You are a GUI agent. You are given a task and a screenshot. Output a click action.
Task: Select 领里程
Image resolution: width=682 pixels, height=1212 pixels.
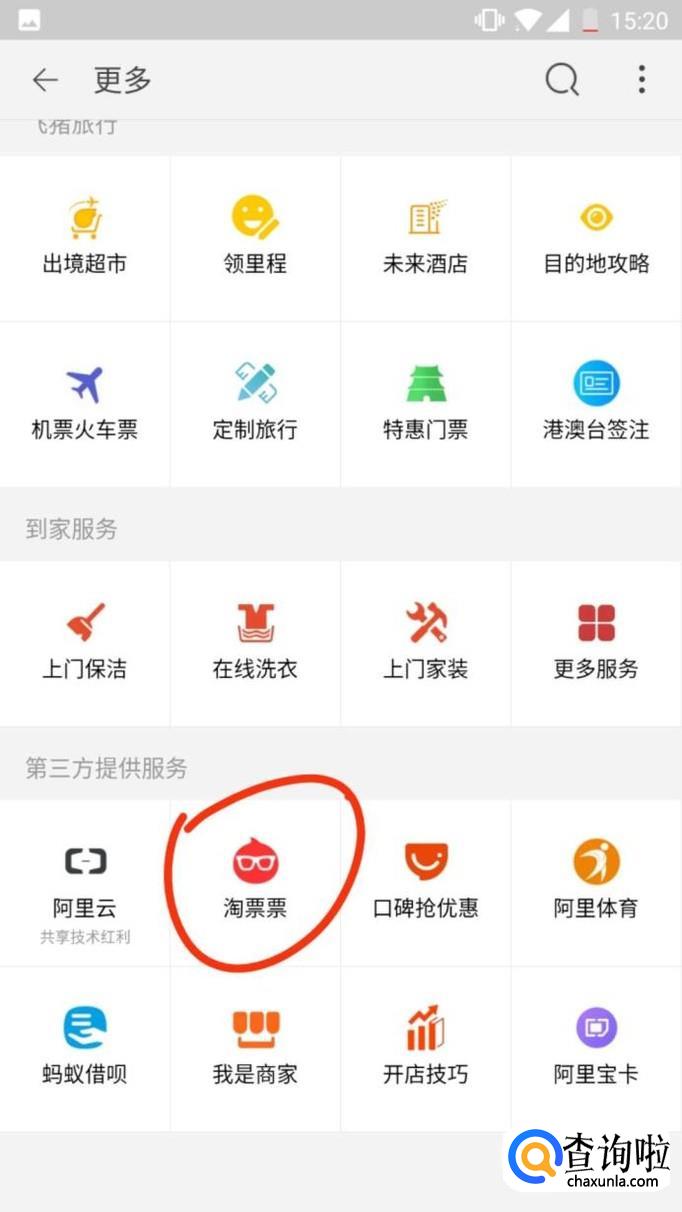(x=255, y=238)
